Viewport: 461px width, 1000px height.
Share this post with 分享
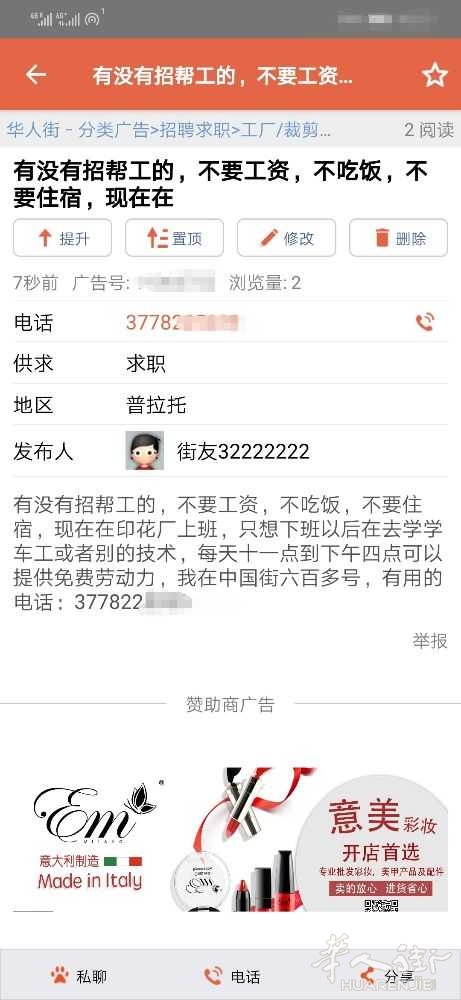tap(384, 976)
